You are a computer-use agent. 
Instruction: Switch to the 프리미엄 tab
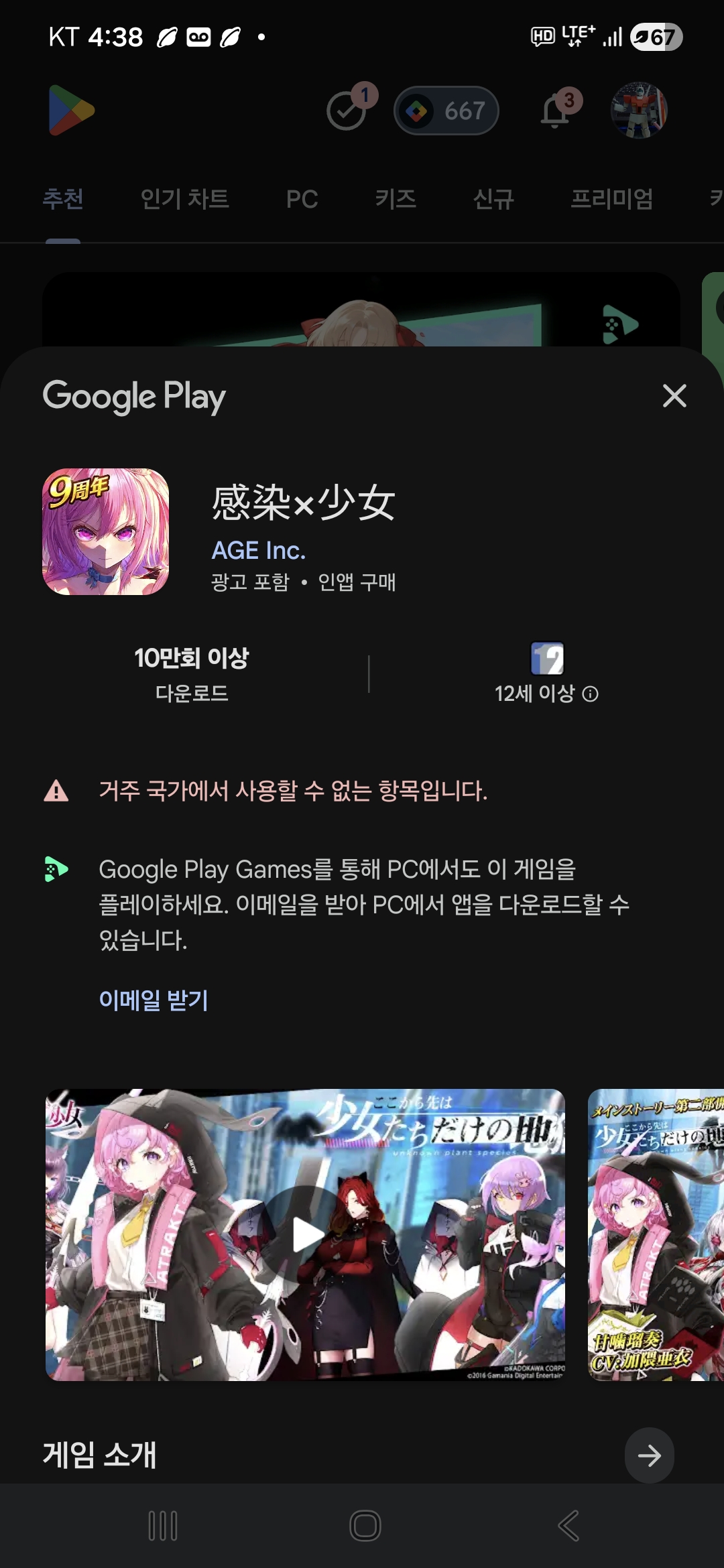coord(611,199)
